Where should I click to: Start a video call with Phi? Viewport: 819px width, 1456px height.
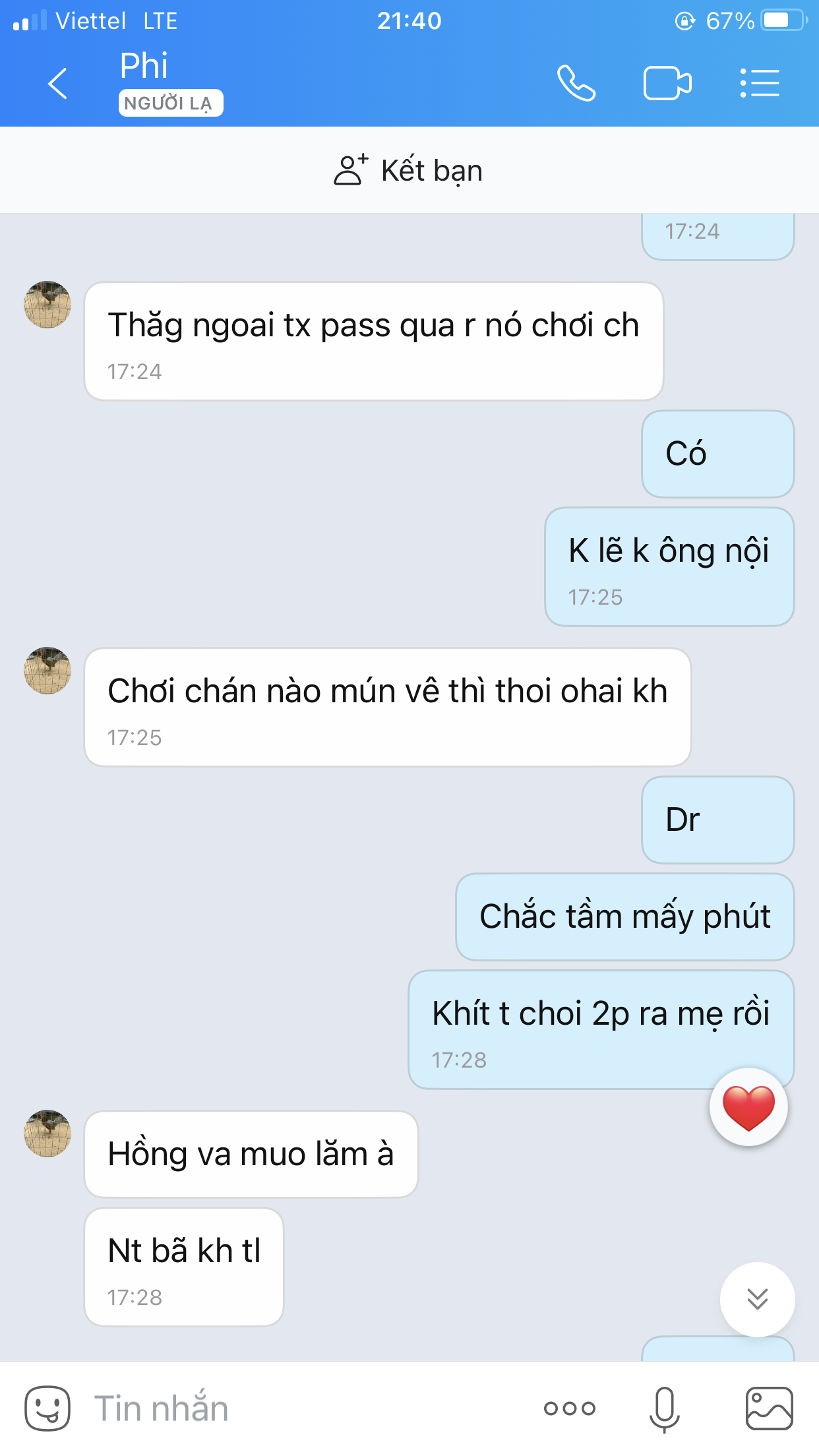tap(667, 84)
